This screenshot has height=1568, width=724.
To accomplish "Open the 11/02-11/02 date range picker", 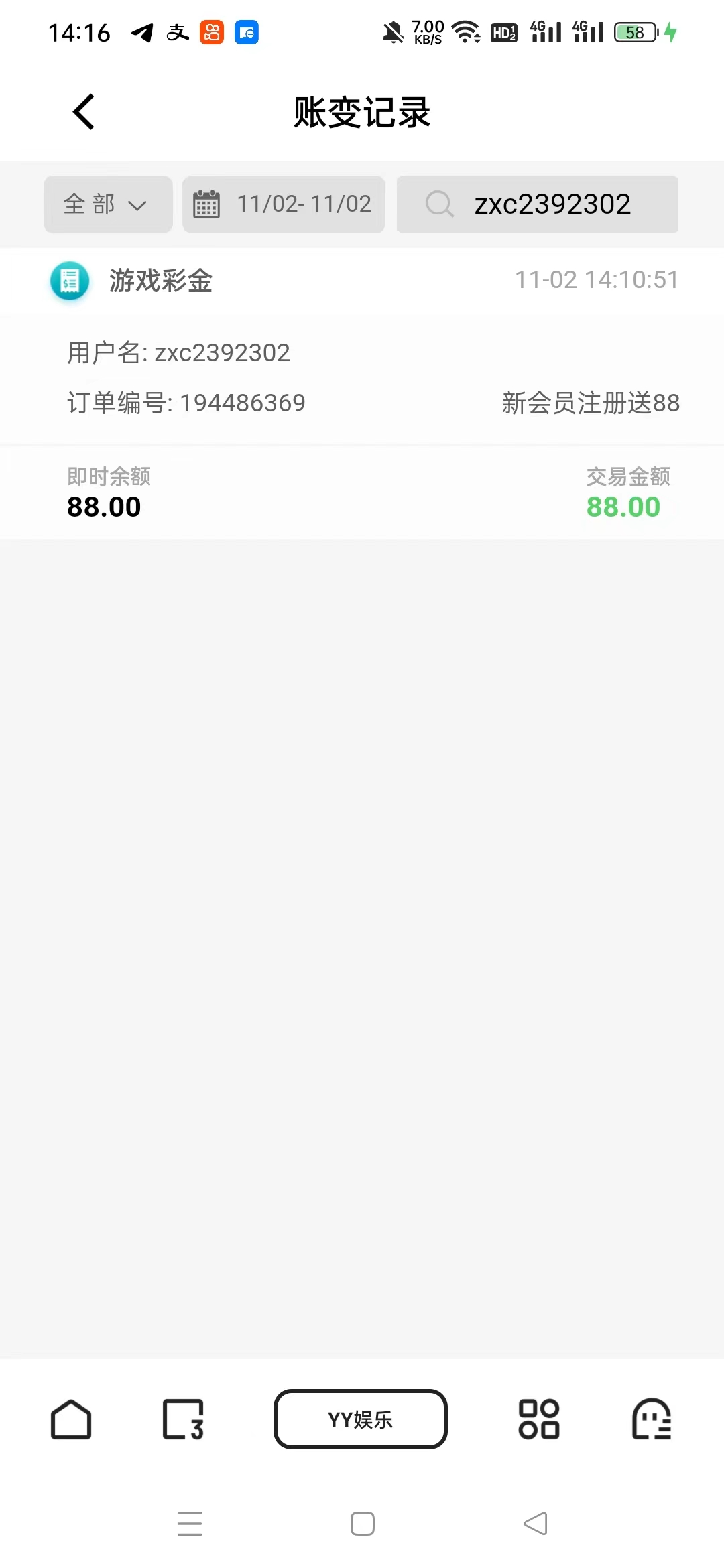I will coord(284,204).
